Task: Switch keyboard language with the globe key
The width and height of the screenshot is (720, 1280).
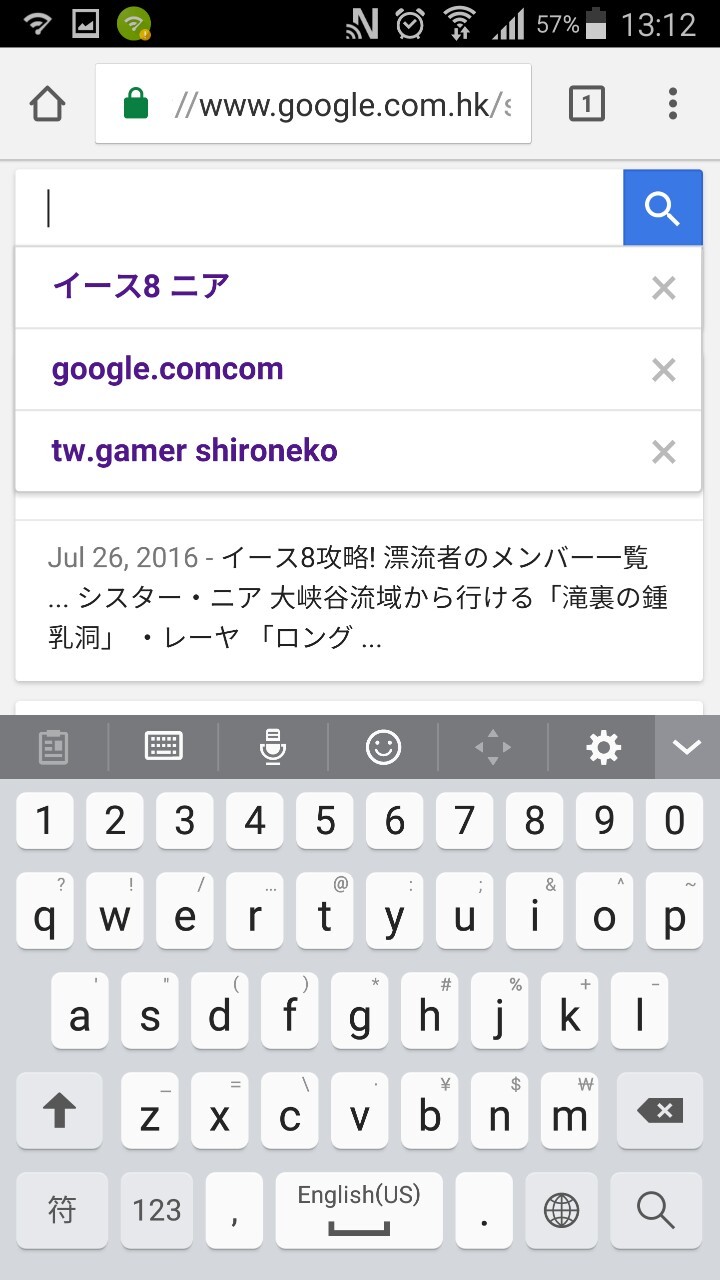Action: pos(561,1211)
